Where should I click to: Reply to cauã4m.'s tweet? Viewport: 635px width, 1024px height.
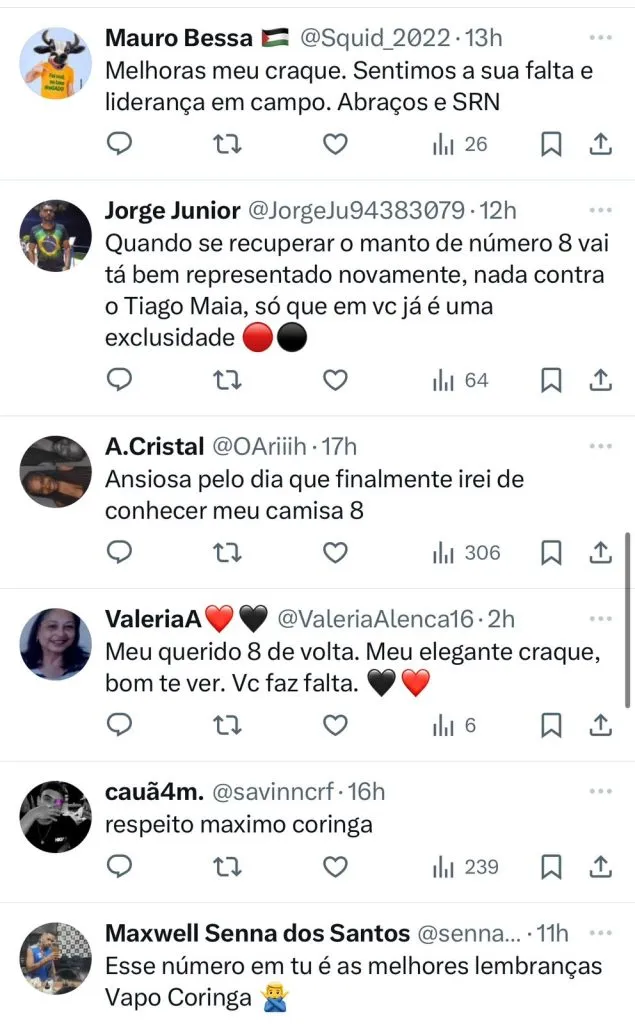[120, 866]
